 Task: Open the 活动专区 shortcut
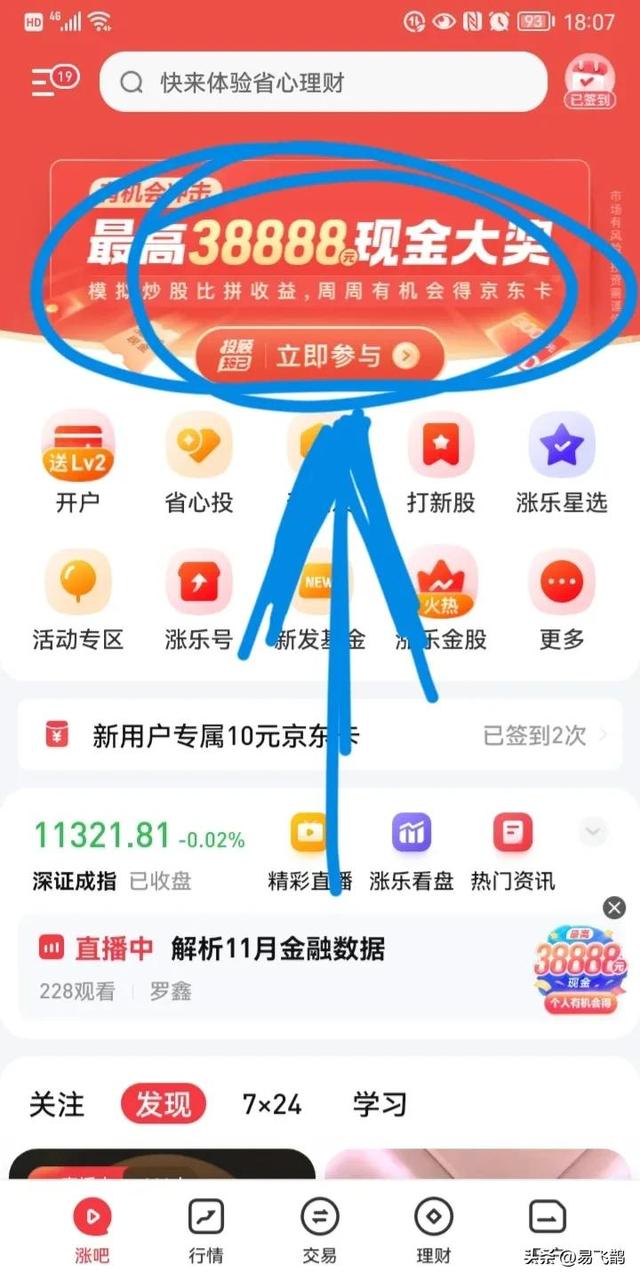click(77, 600)
